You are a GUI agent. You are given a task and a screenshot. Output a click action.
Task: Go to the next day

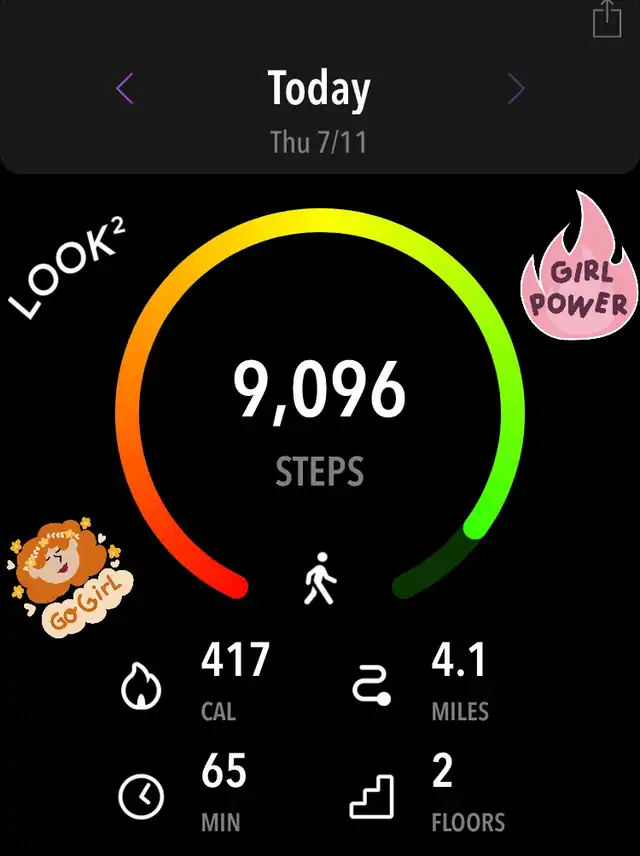[516, 90]
